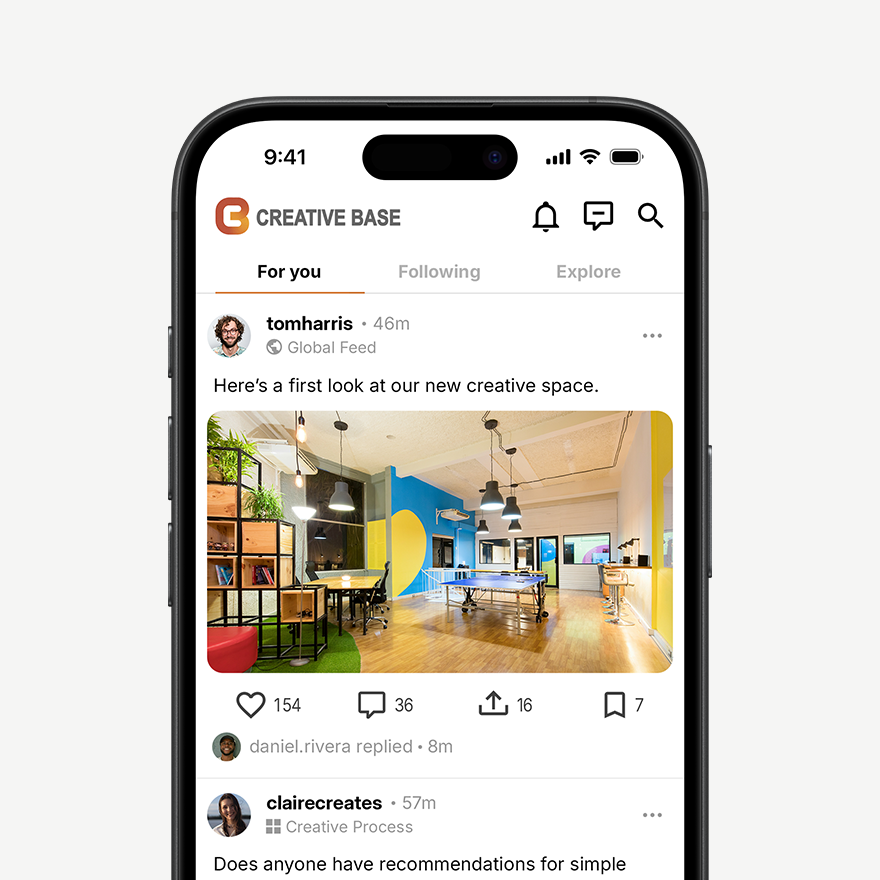
Task: Switch to the Following tab
Action: point(439,272)
